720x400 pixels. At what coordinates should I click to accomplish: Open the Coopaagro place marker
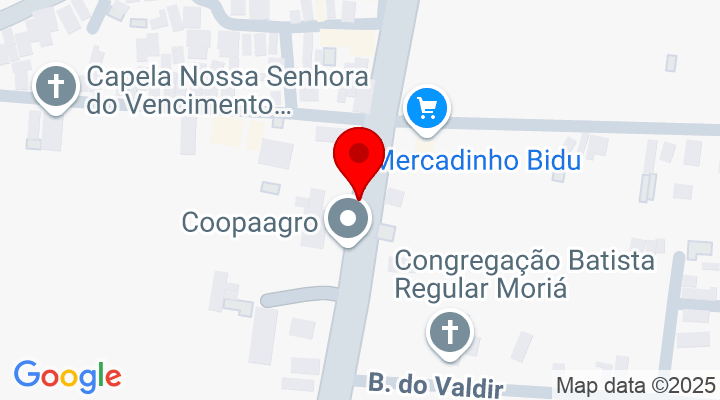tap(349, 219)
